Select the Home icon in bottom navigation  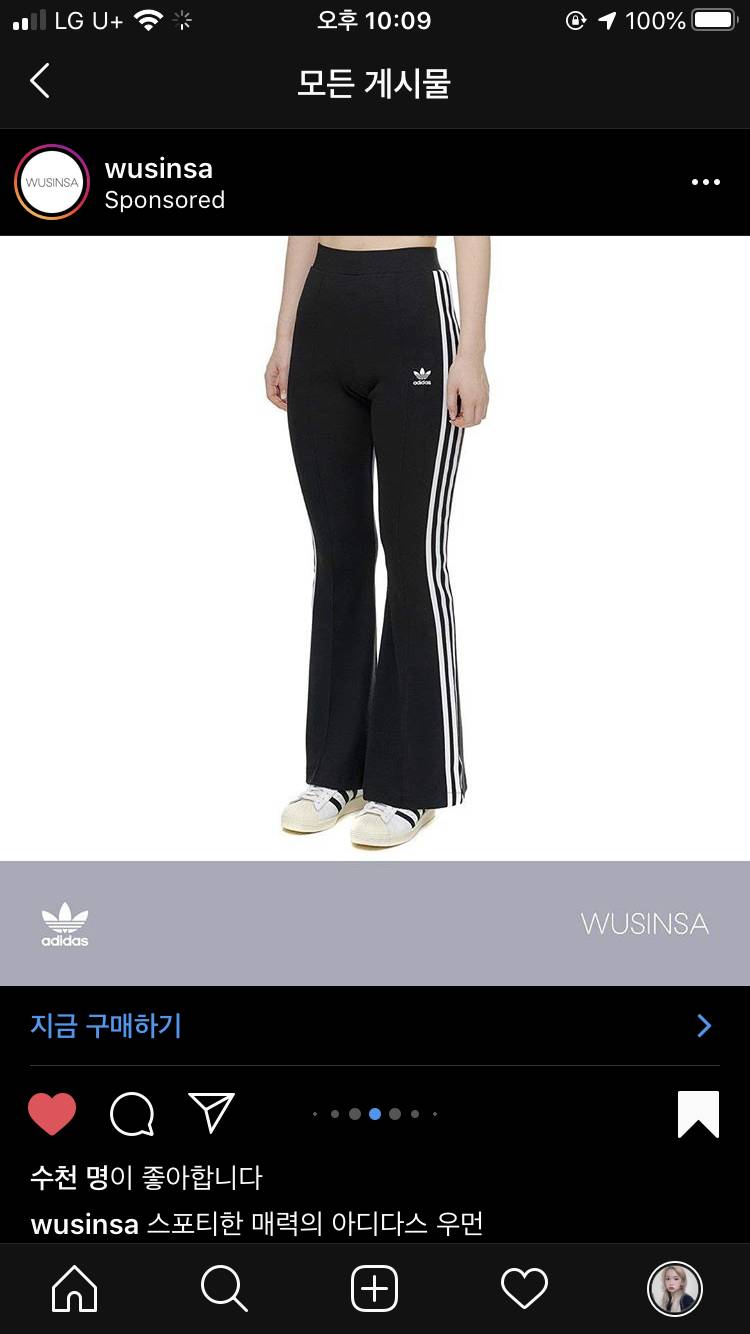(x=74, y=1289)
